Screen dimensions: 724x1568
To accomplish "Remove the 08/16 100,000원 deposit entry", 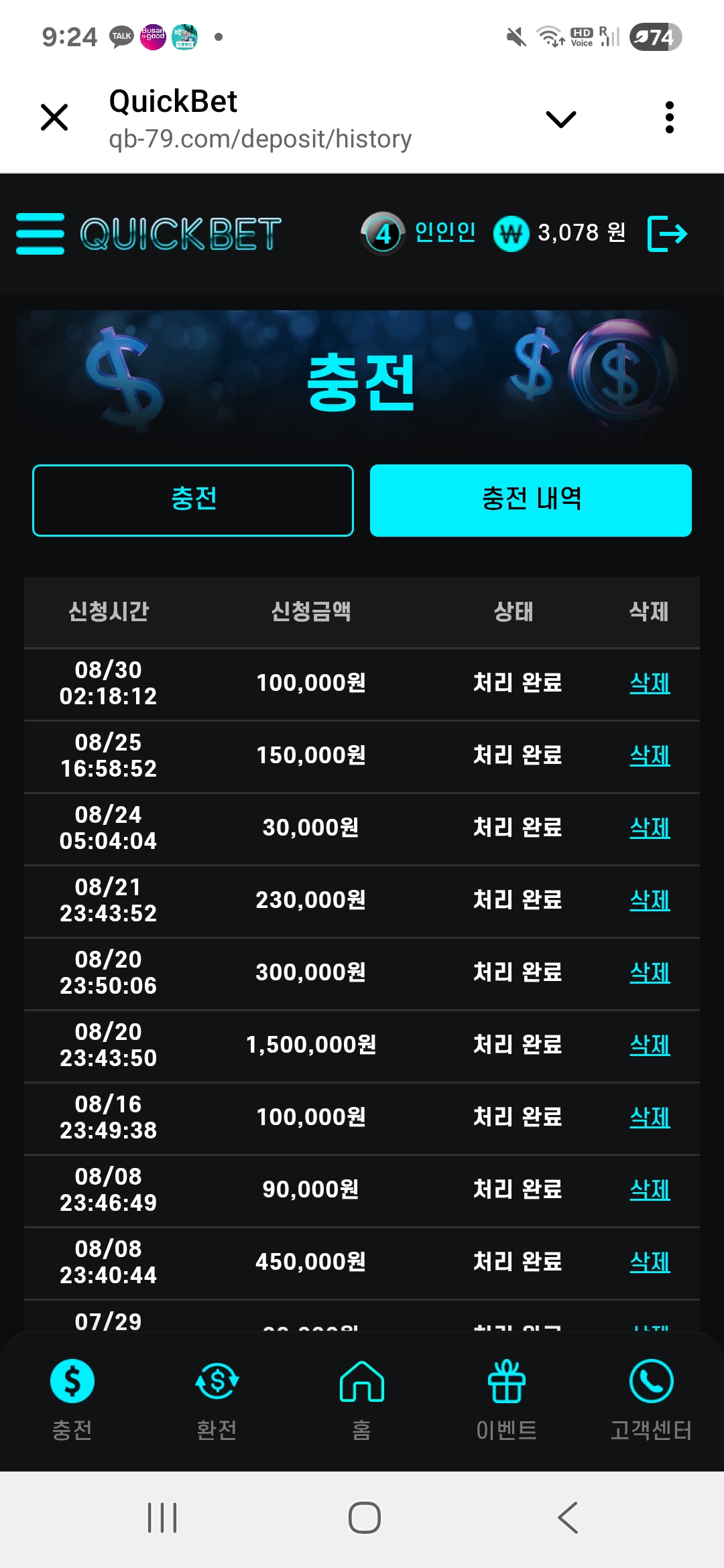I will tap(650, 1118).
